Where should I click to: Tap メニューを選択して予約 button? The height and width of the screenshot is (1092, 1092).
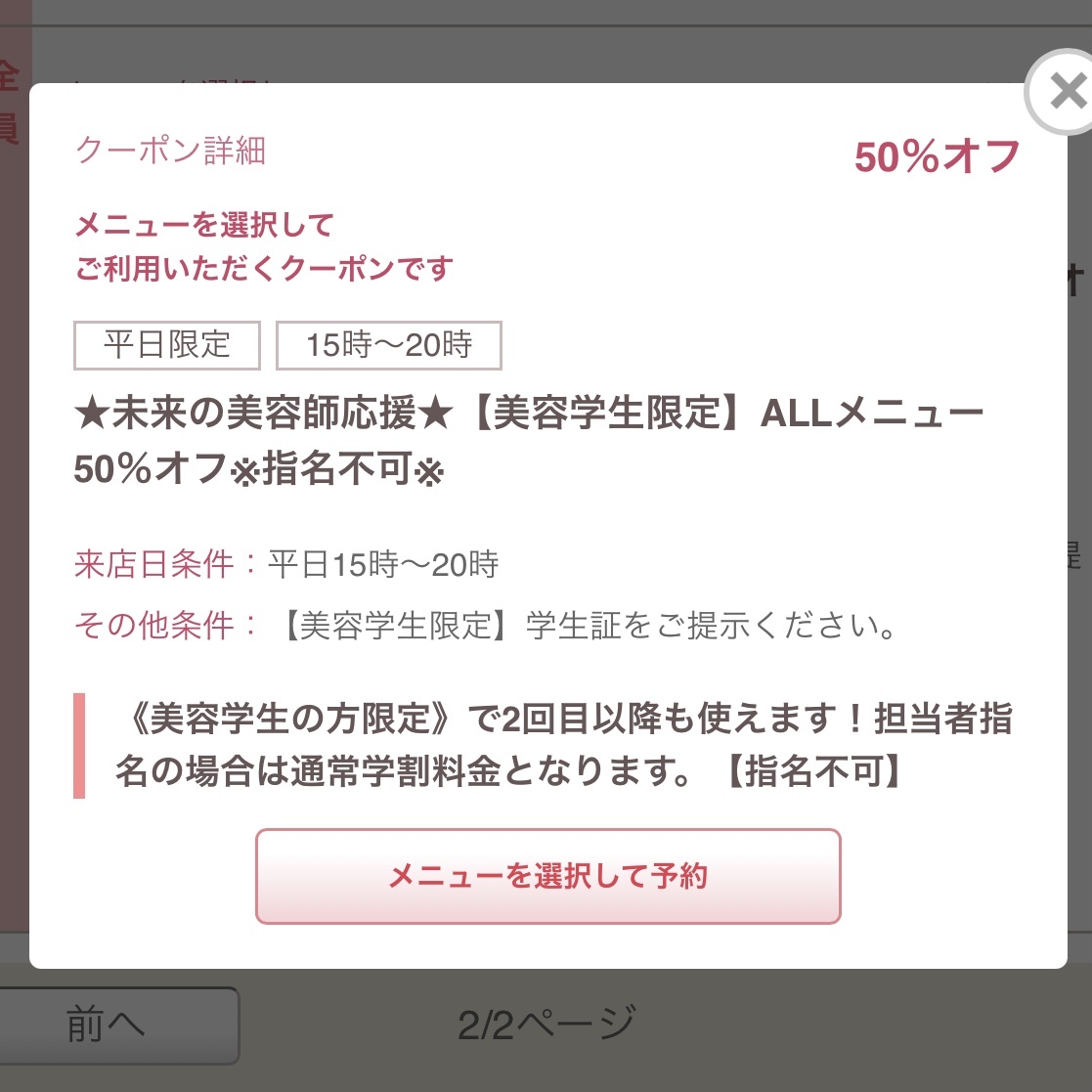(x=547, y=876)
